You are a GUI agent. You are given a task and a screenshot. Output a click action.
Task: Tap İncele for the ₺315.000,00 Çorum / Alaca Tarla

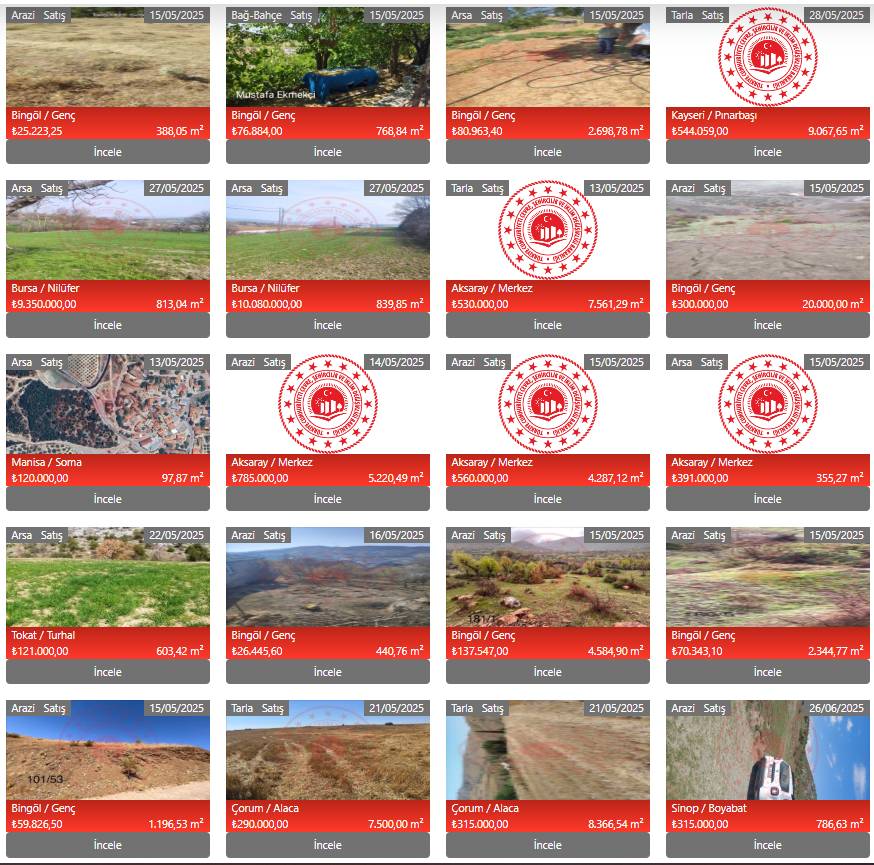pyautogui.click(x=547, y=845)
